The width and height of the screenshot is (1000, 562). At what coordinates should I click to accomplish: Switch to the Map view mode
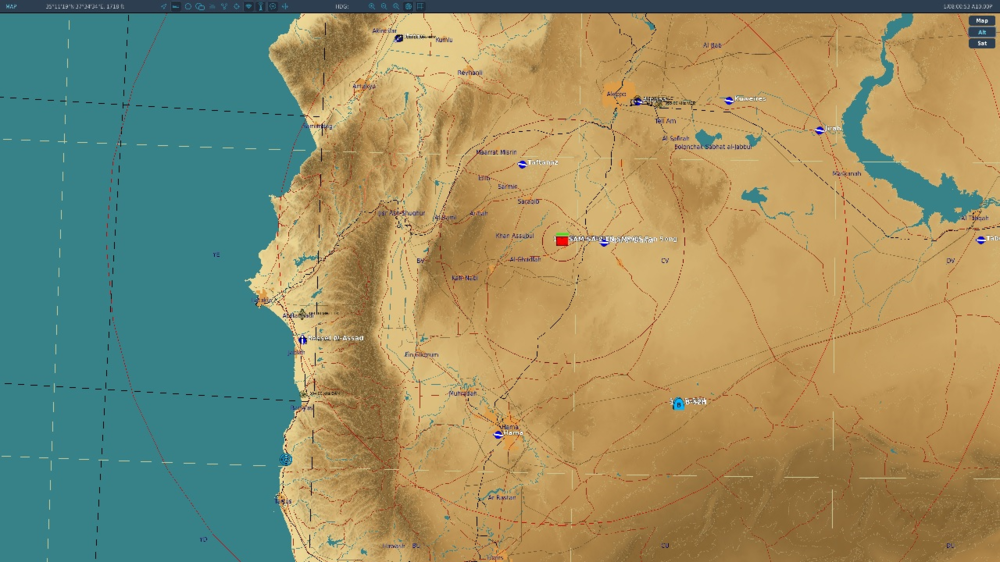point(982,20)
